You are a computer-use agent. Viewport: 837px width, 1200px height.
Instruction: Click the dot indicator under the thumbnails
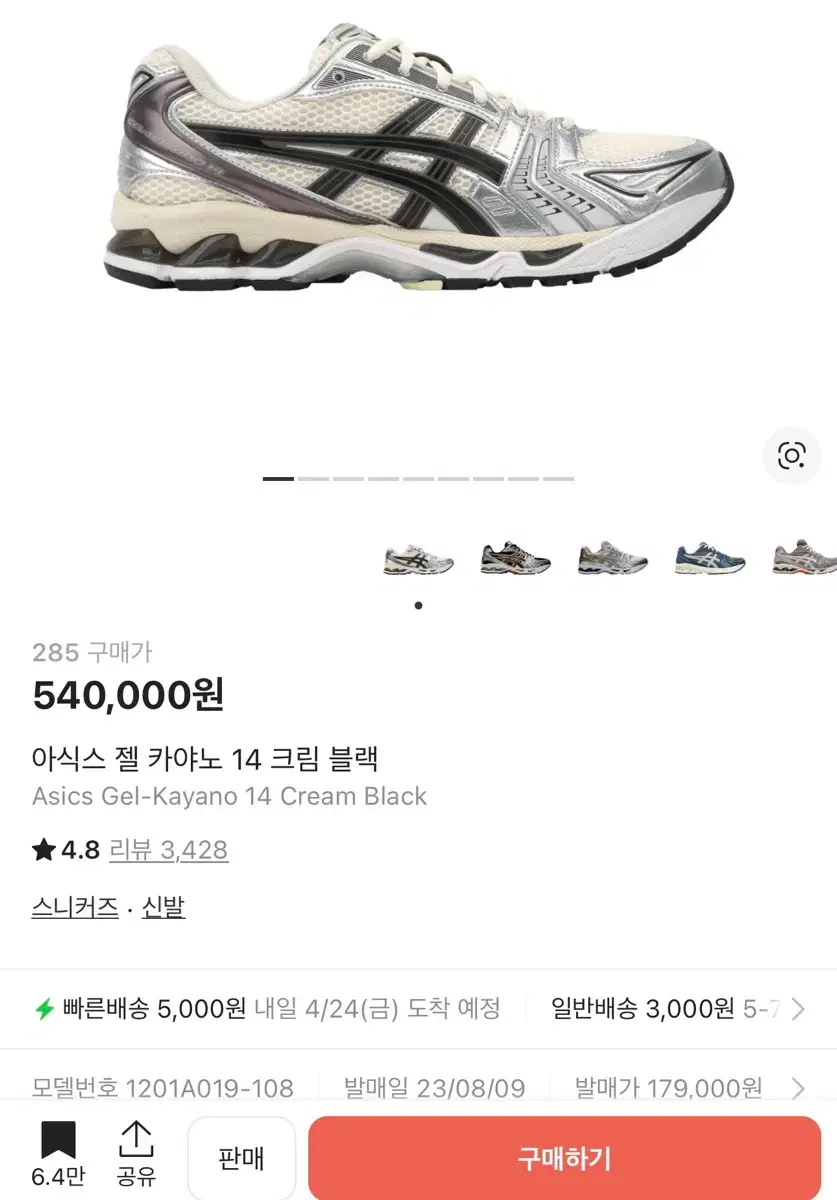418,604
